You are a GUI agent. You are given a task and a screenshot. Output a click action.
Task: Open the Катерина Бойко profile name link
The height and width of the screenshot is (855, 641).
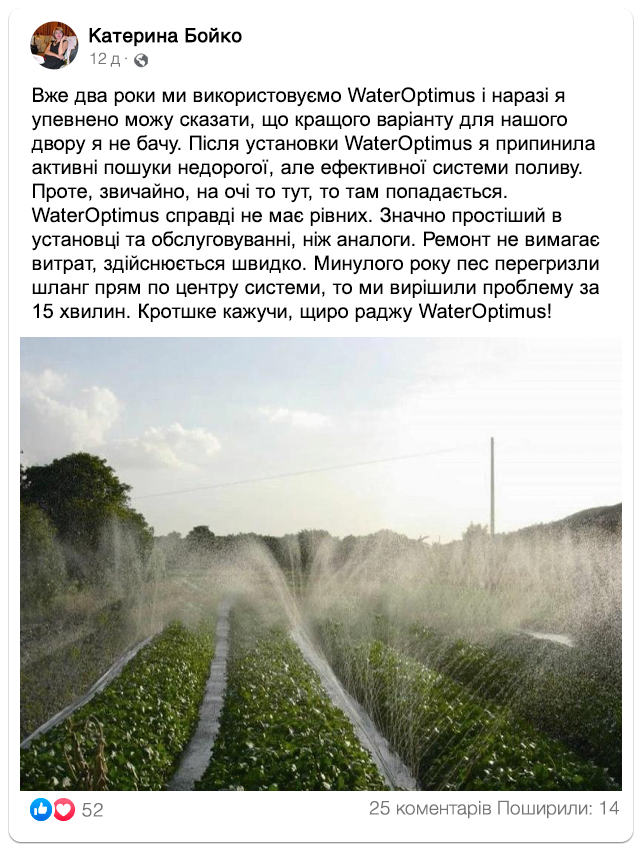[x=165, y=36]
